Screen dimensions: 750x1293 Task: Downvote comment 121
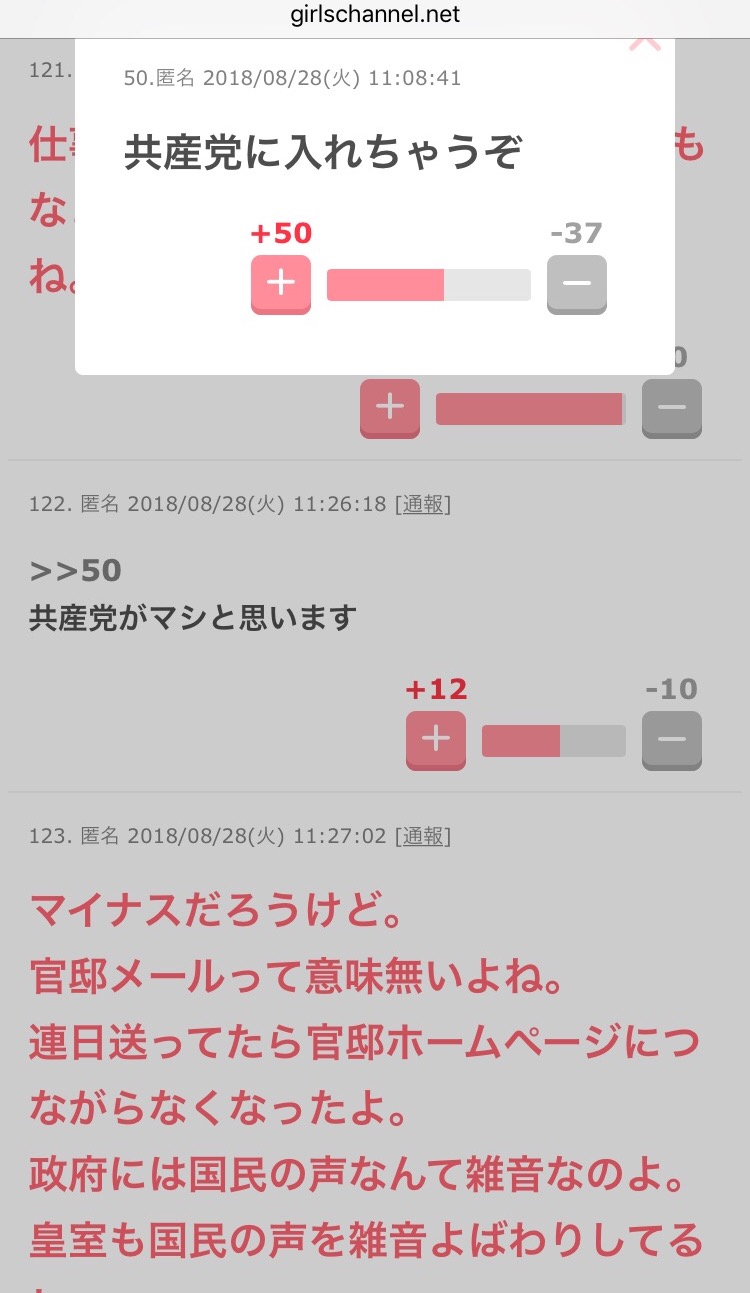(672, 408)
